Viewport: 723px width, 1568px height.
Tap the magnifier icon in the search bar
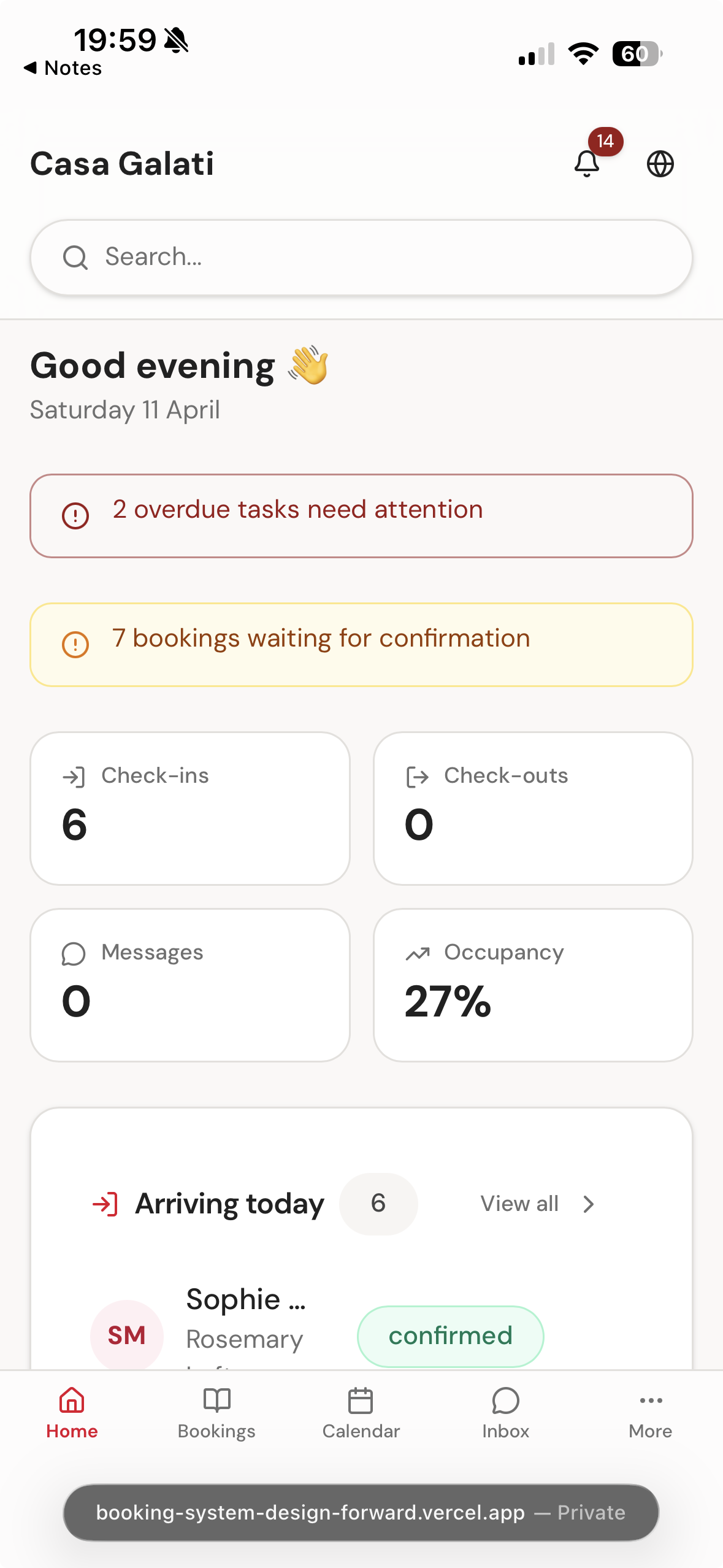coord(74,257)
